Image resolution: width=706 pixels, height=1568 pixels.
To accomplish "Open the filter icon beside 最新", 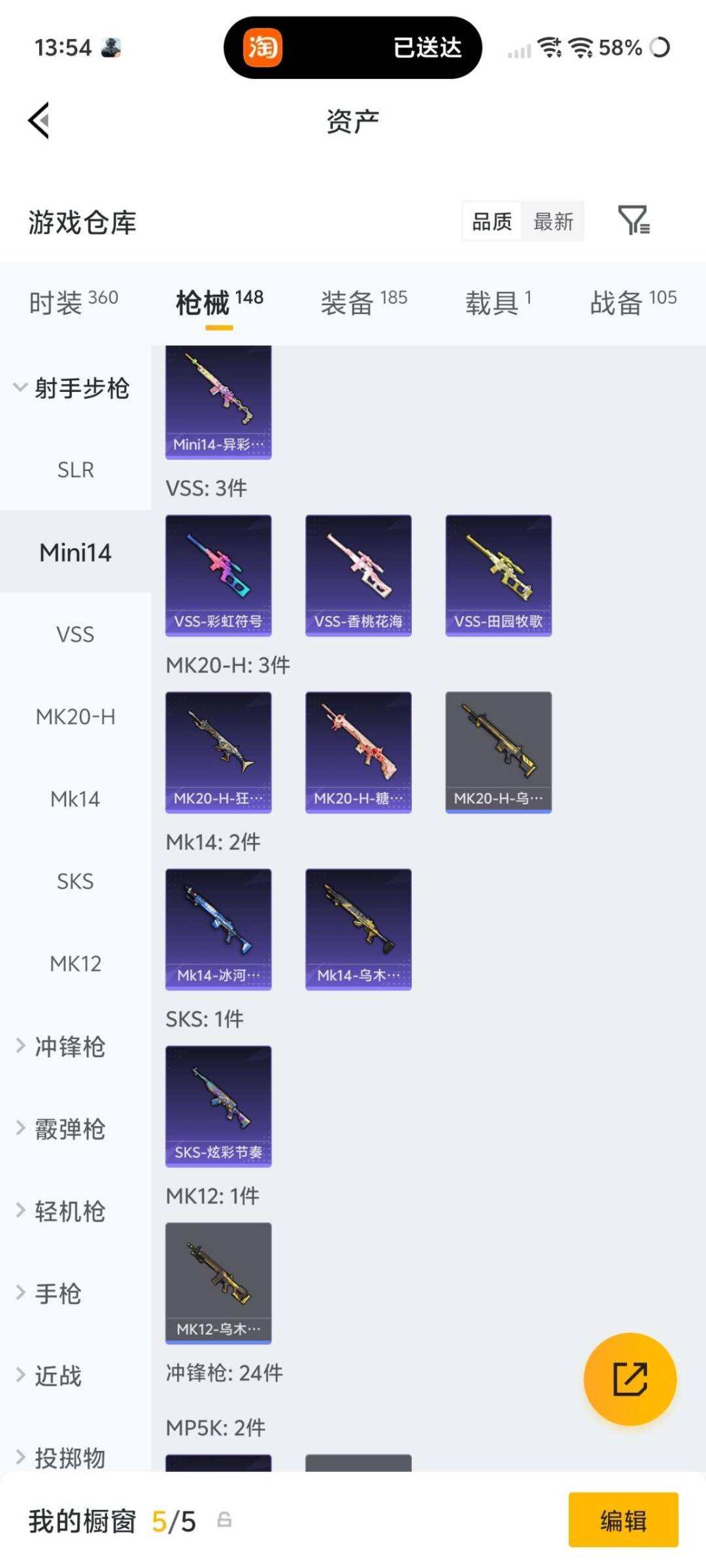I will (x=633, y=220).
